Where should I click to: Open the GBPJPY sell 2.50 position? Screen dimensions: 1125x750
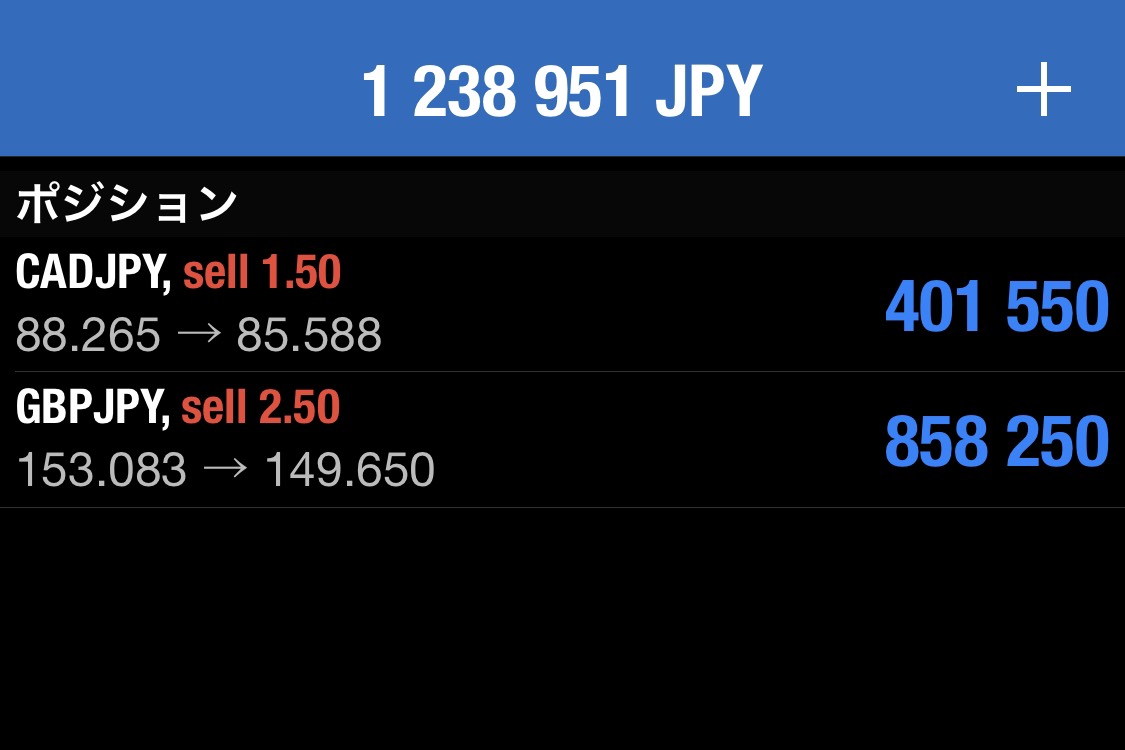click(x=560, y=440)
